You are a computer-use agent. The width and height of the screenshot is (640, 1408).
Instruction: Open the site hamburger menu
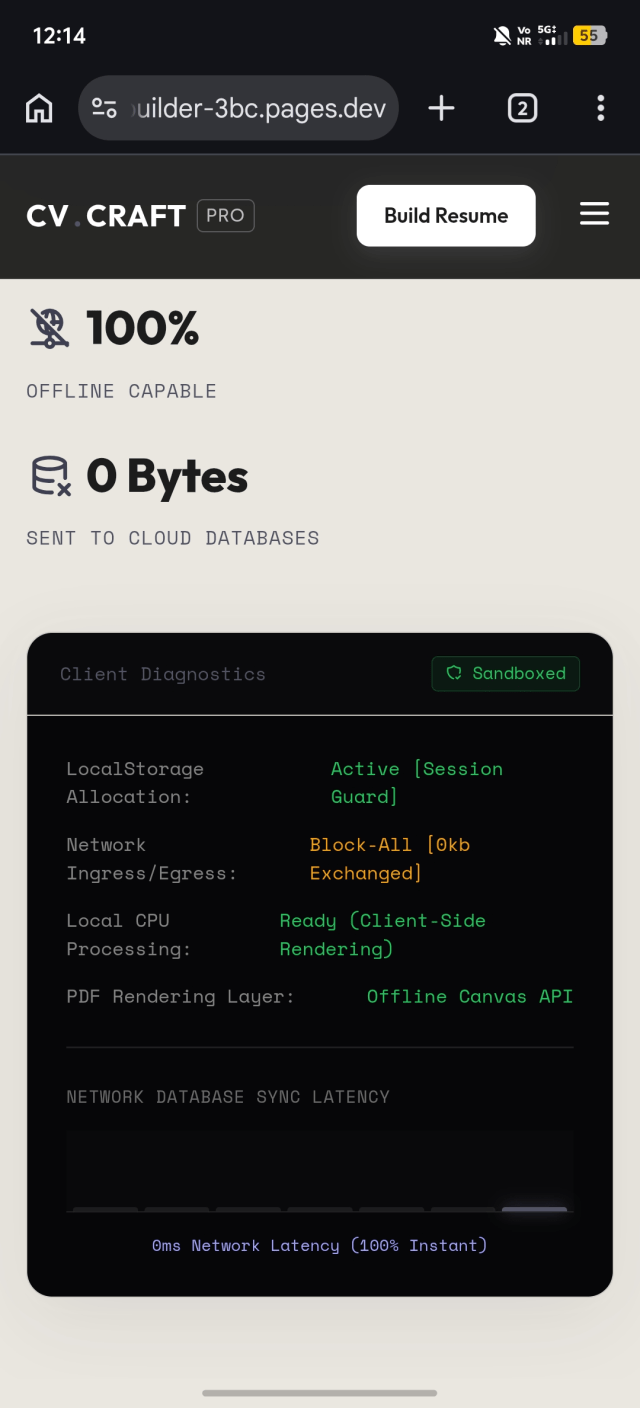(594, 214)
